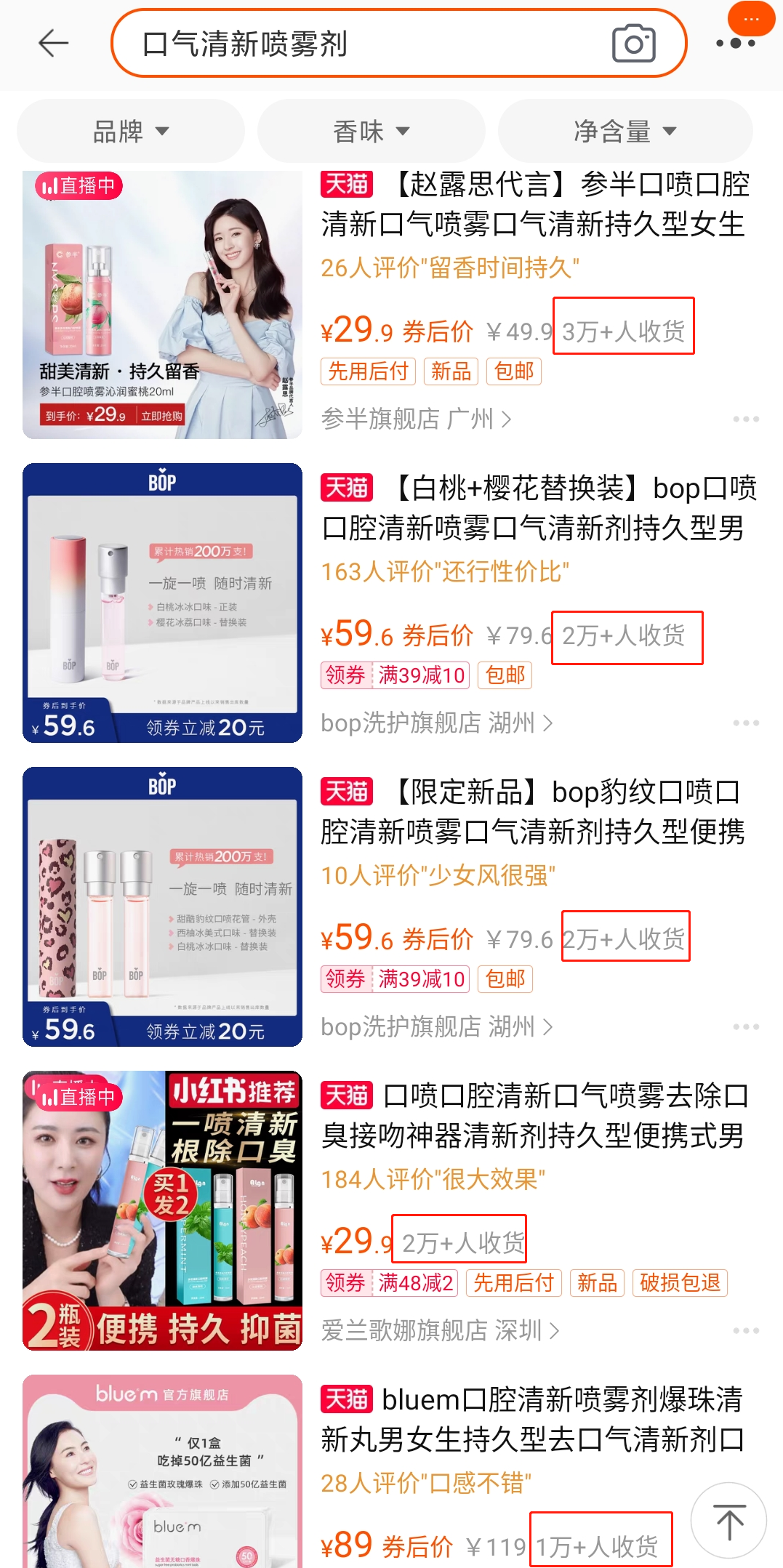Visit 参半旗舰店 广州 store

416,419
